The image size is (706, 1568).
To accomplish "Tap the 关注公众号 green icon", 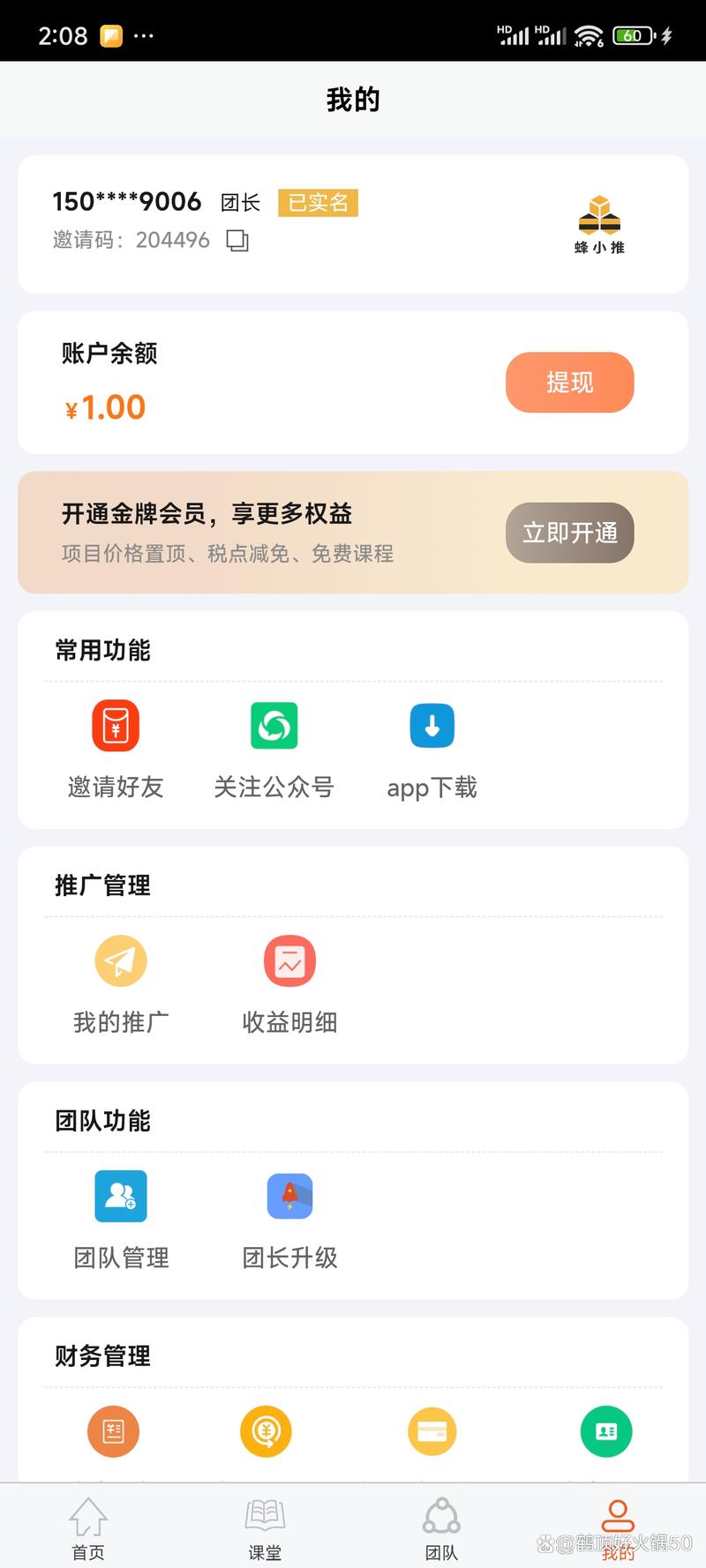I will [x=274, y=725].
